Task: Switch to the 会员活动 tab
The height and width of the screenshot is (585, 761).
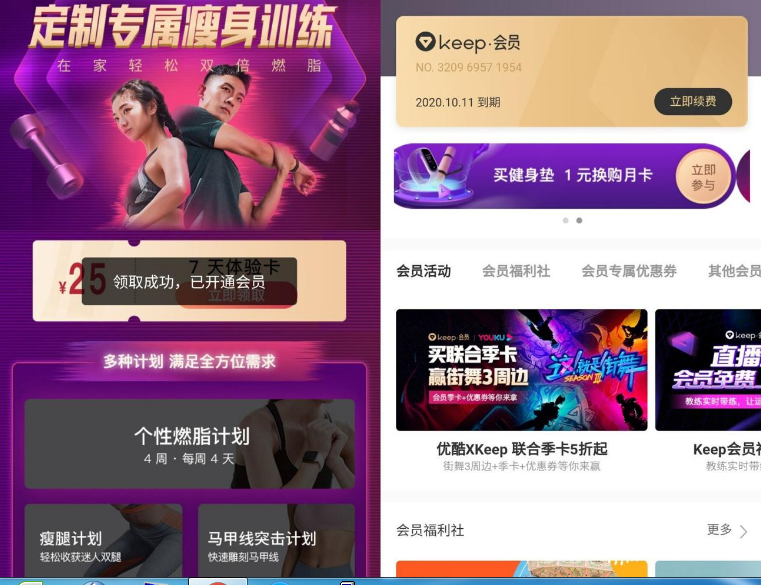Action: click(x=423, y=271)
